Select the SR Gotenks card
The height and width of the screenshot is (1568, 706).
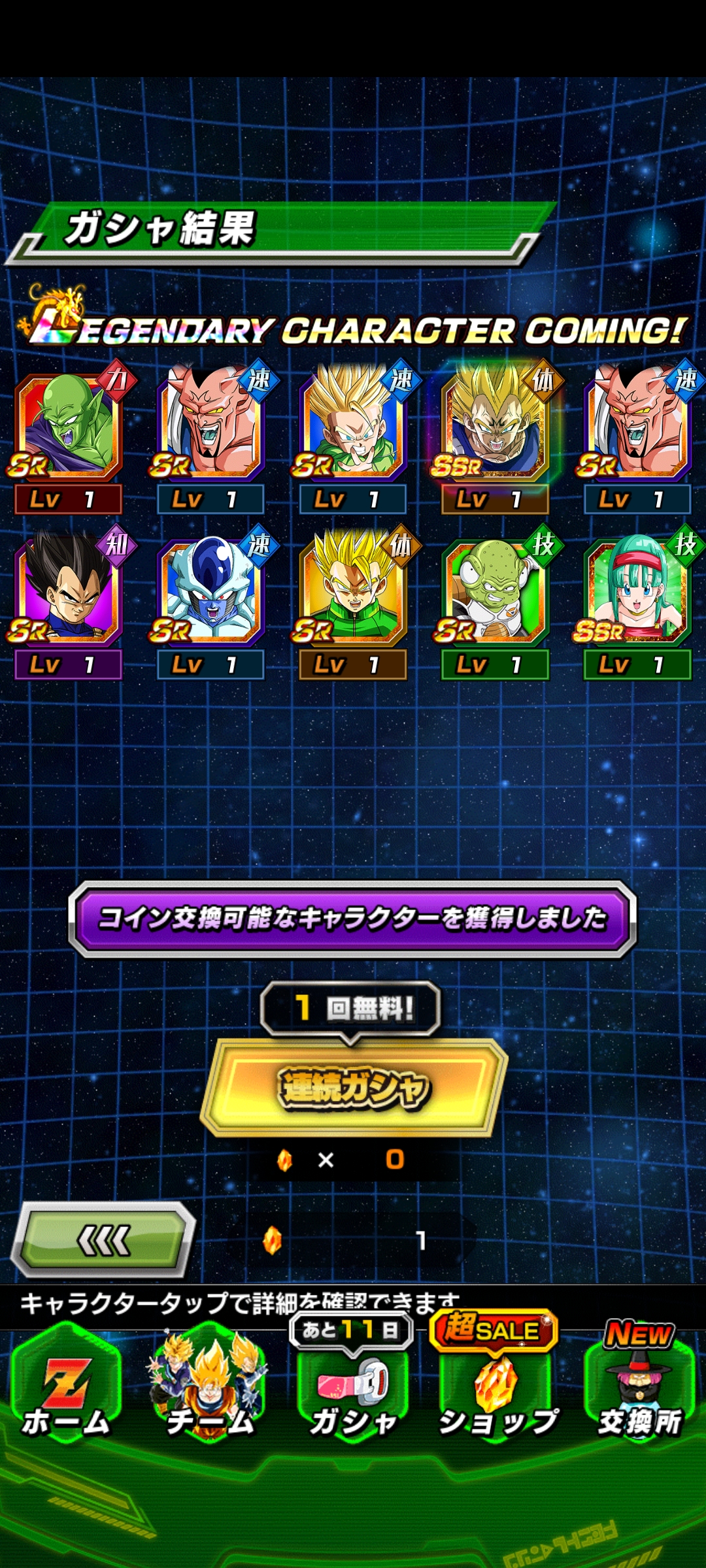[353, 425]
